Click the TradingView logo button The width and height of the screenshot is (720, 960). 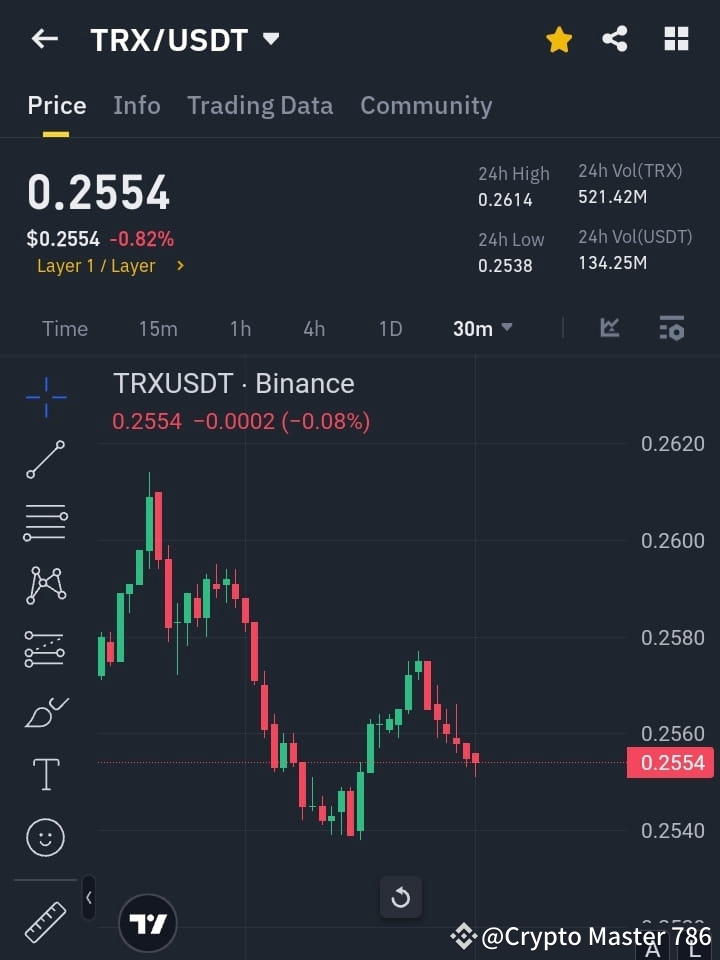(x=148, y=923)
